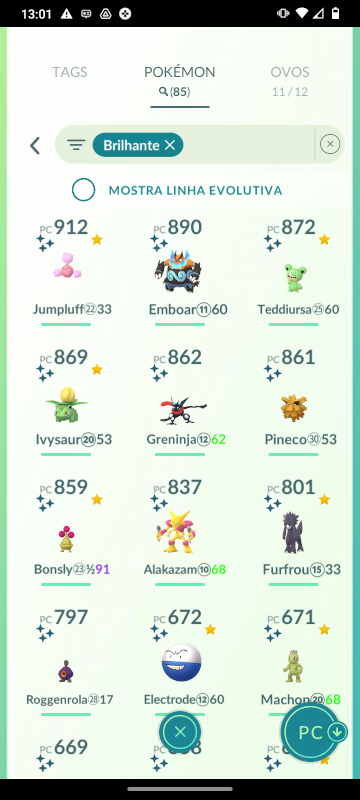This screenshot has height=800, width=360.
Task: Select the Furfrou with PC 801
Action: pos(294,532)
